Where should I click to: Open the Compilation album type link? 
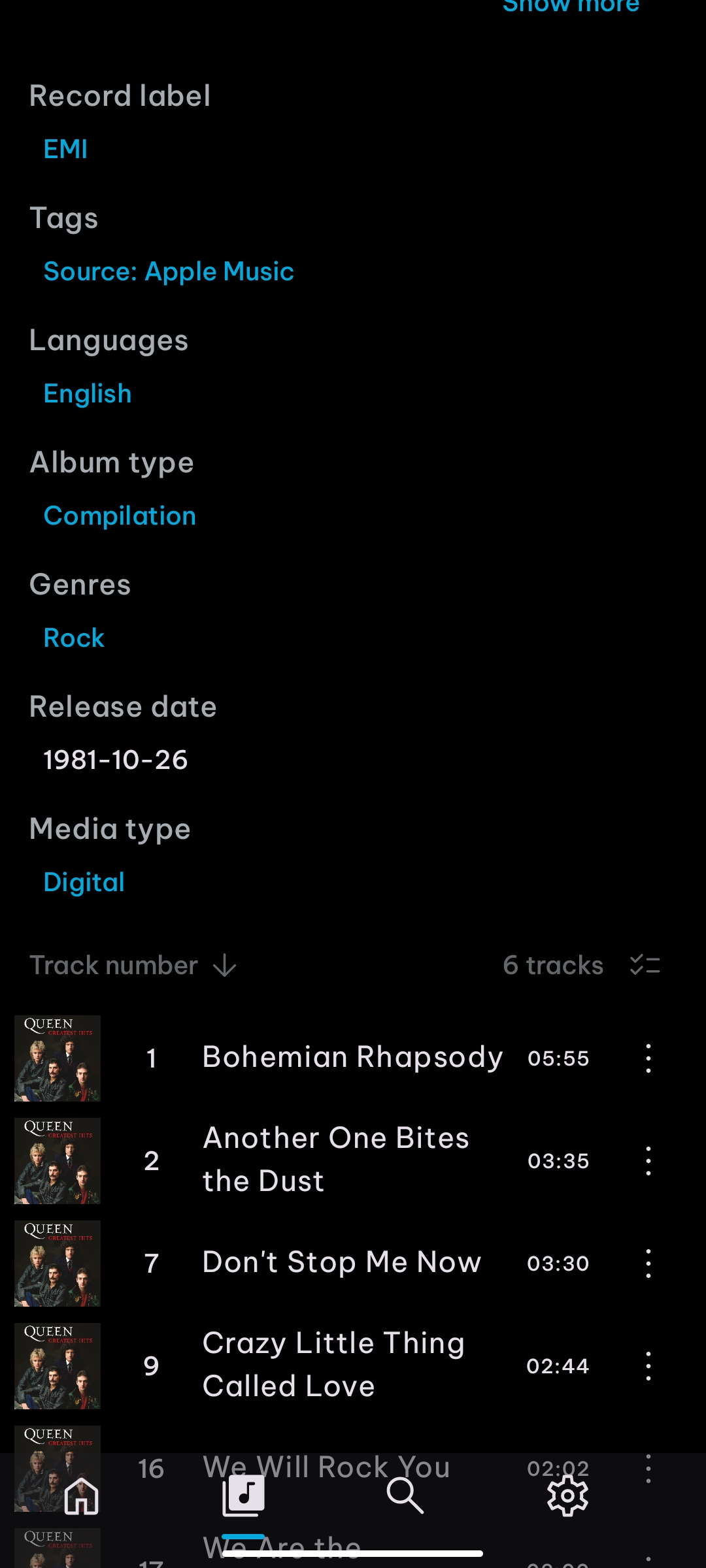(x=120, y=516)
